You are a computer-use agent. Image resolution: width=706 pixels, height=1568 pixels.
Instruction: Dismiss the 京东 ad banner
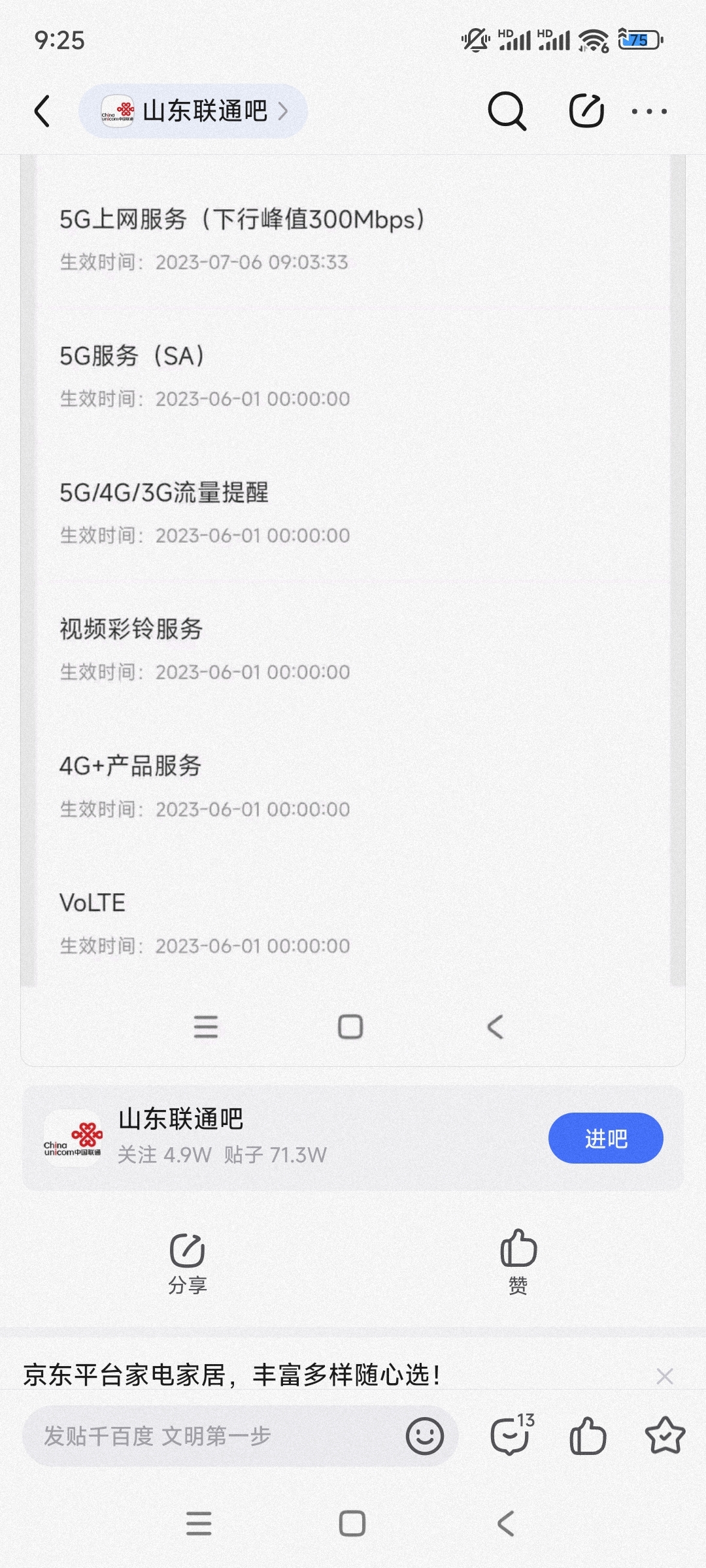665,1377
